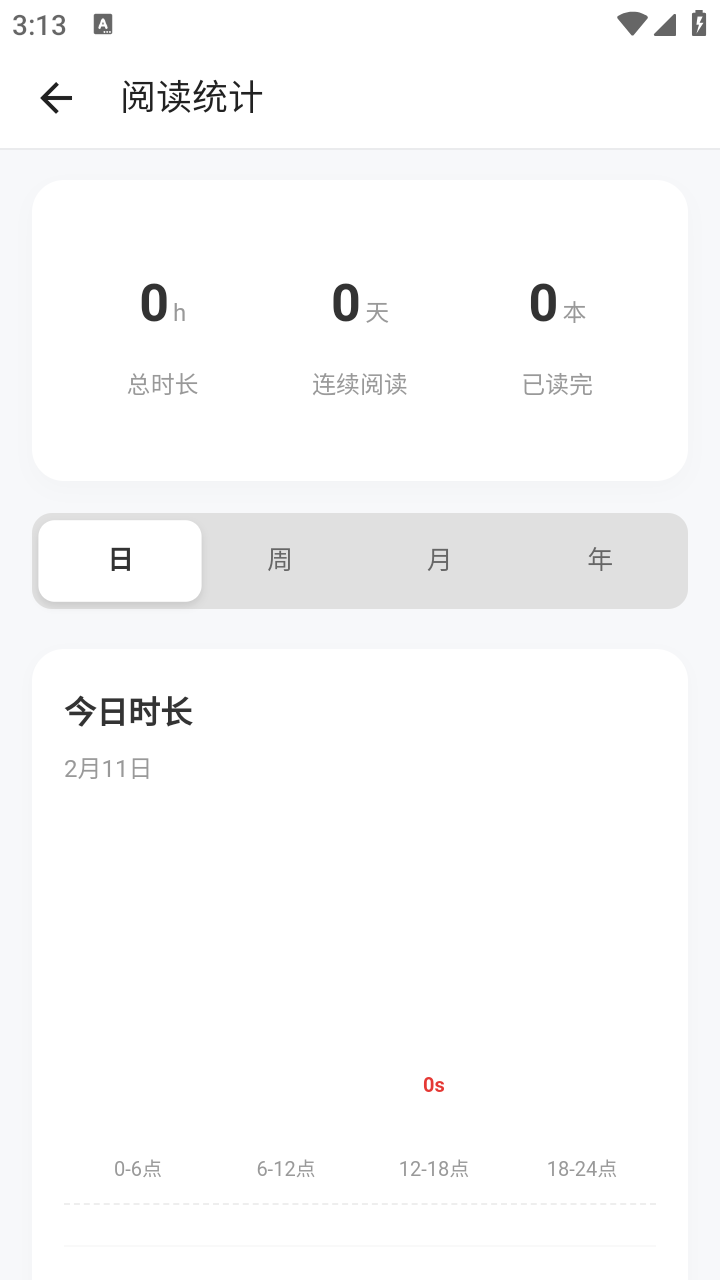Click the date label 2月11日
The height and width of the screenshot is (1280, 720).
click(x=106, y=768)
